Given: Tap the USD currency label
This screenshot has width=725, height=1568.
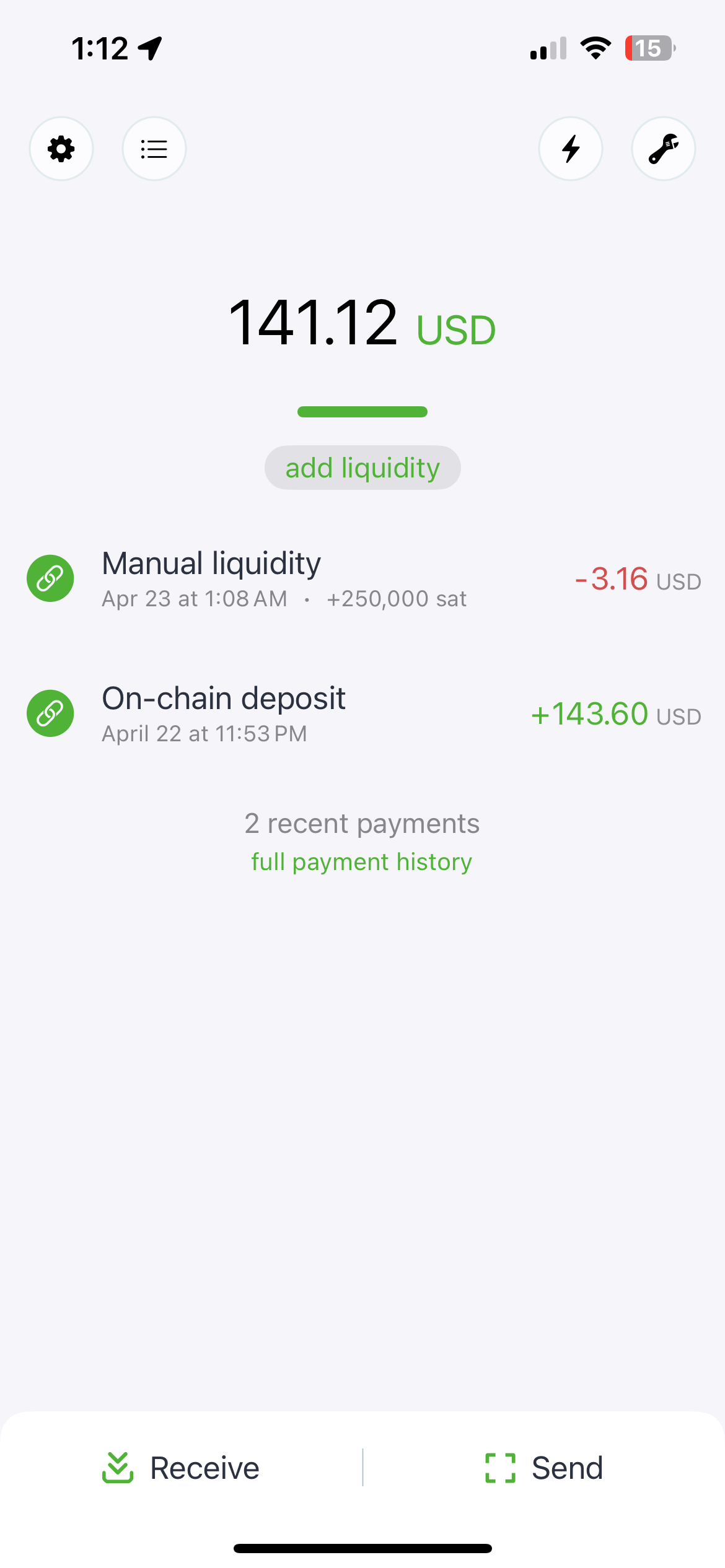Looking at the screenshot, I should [x=455, y=329].
